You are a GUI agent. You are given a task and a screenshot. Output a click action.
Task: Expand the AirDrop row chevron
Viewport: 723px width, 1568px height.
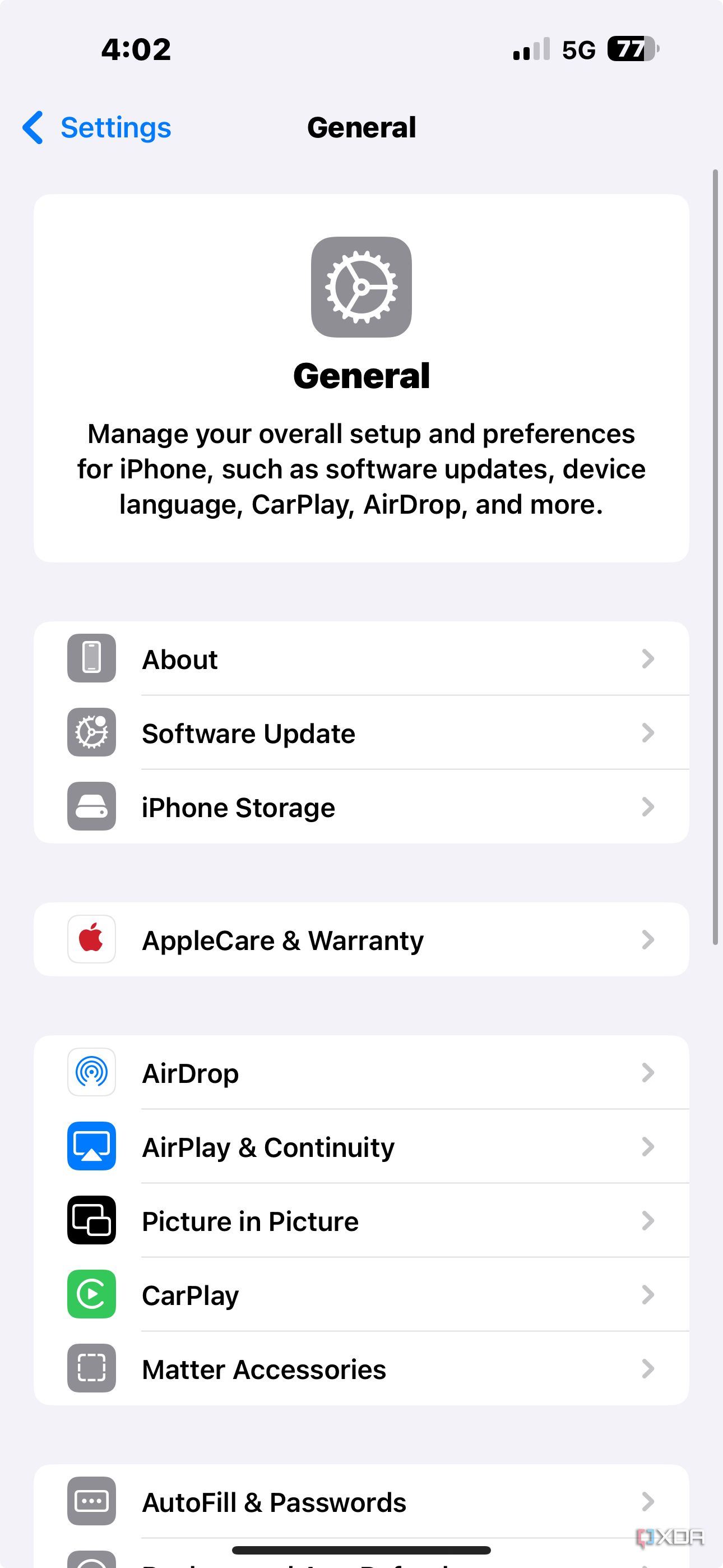[647, 1072]
